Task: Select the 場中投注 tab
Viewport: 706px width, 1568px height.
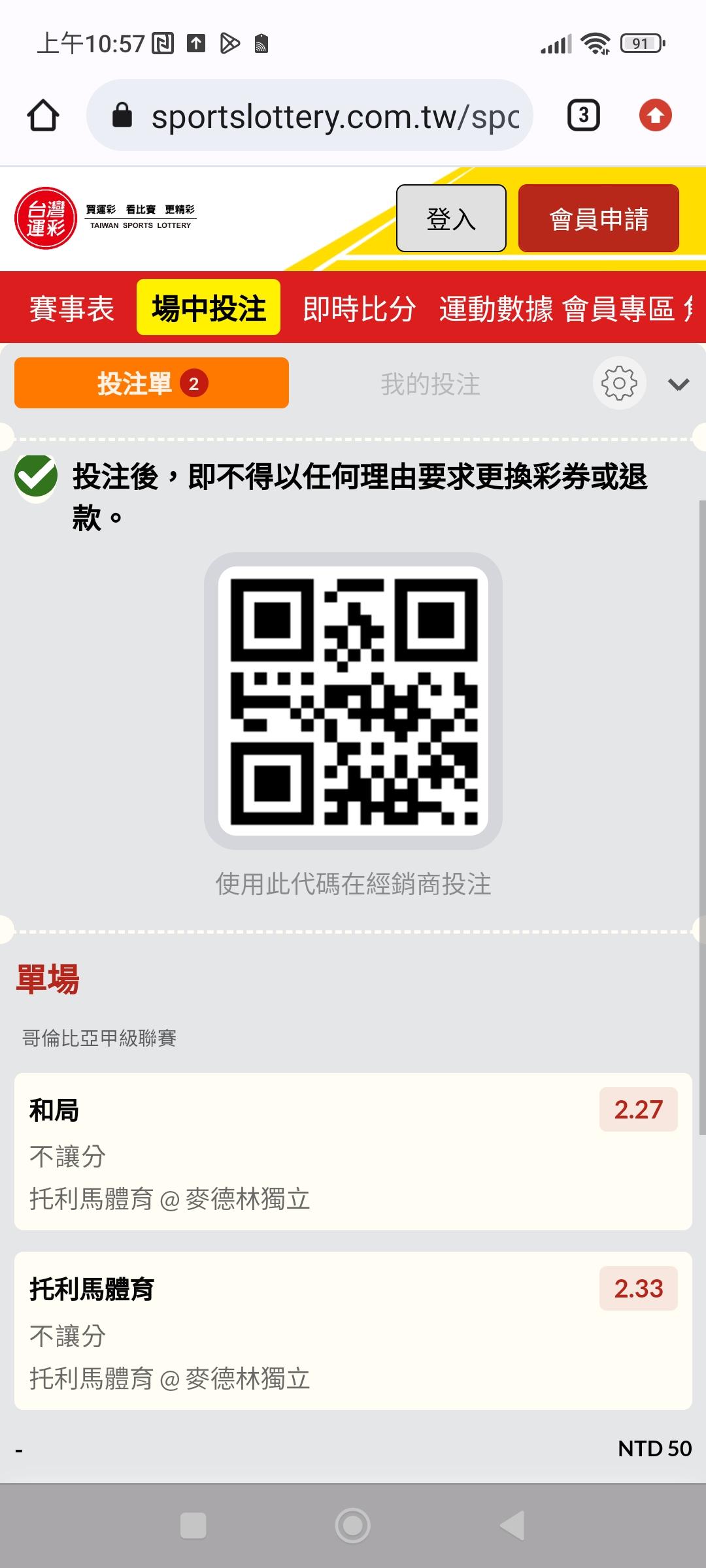Action: [x=209, y=308]
